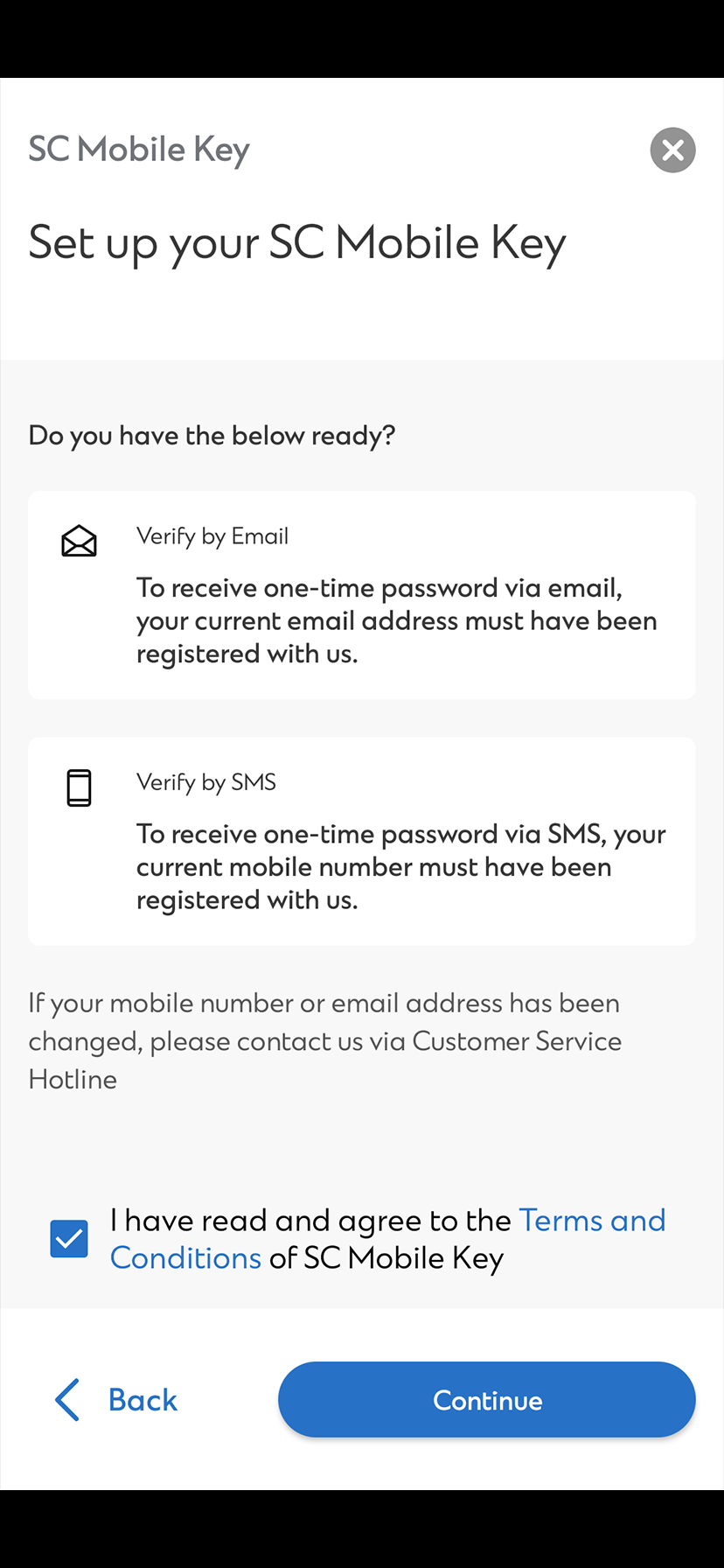Click the left-facing chevron next to Back
724x1568 pixels.
pyautogui.click(x=66, y=1399)
